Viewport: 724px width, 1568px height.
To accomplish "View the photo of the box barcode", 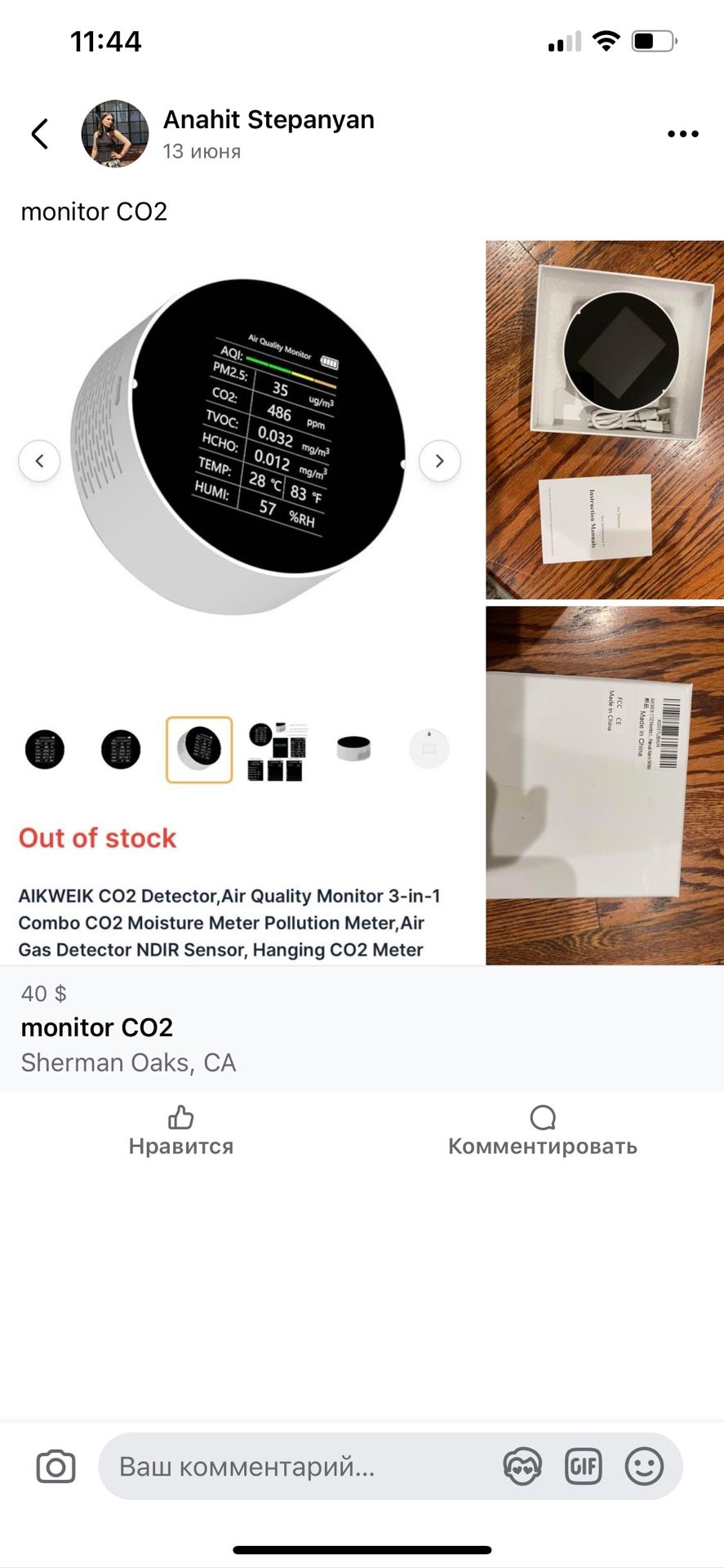I will (x=605, y=786).
